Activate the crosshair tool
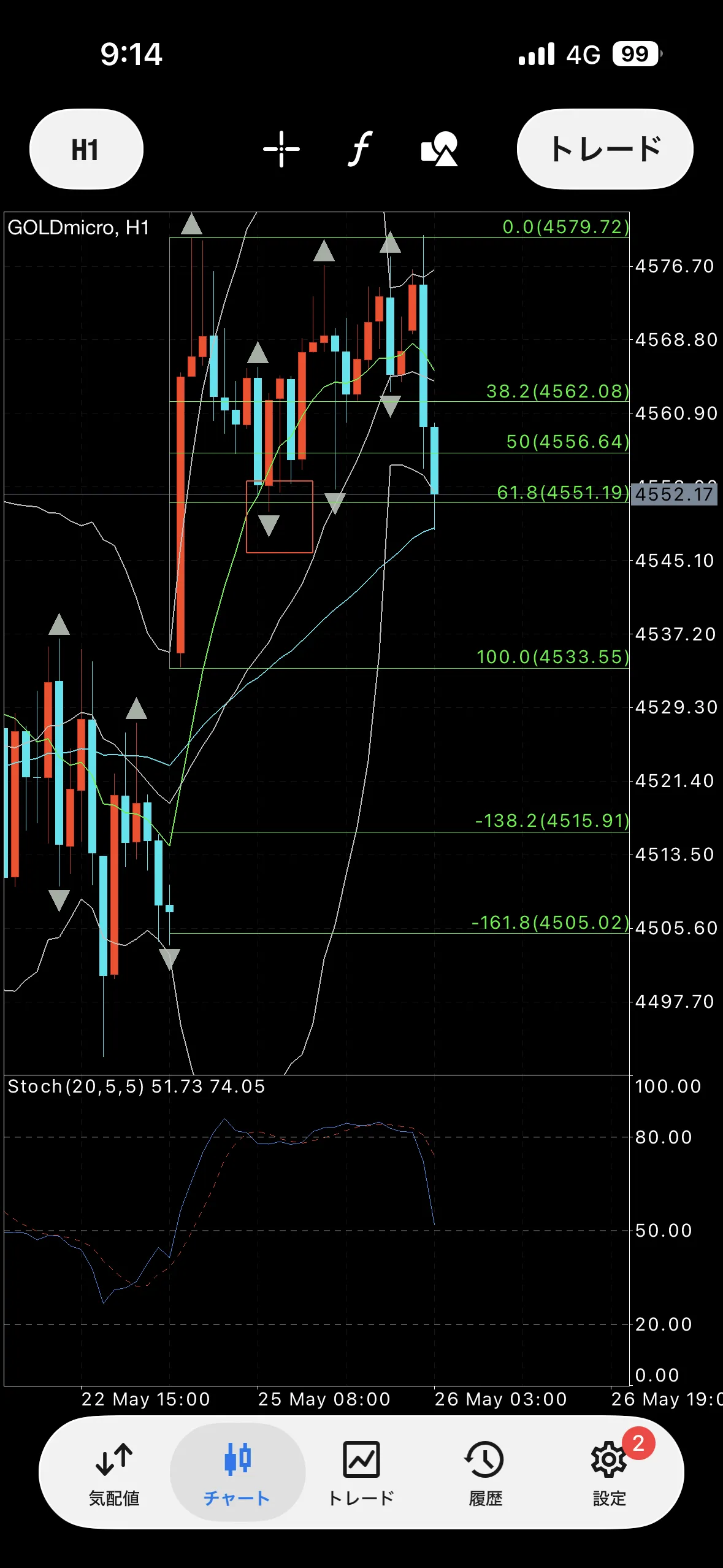The width and height of the screenshot is (723, 1568). (x=281, y=149)
